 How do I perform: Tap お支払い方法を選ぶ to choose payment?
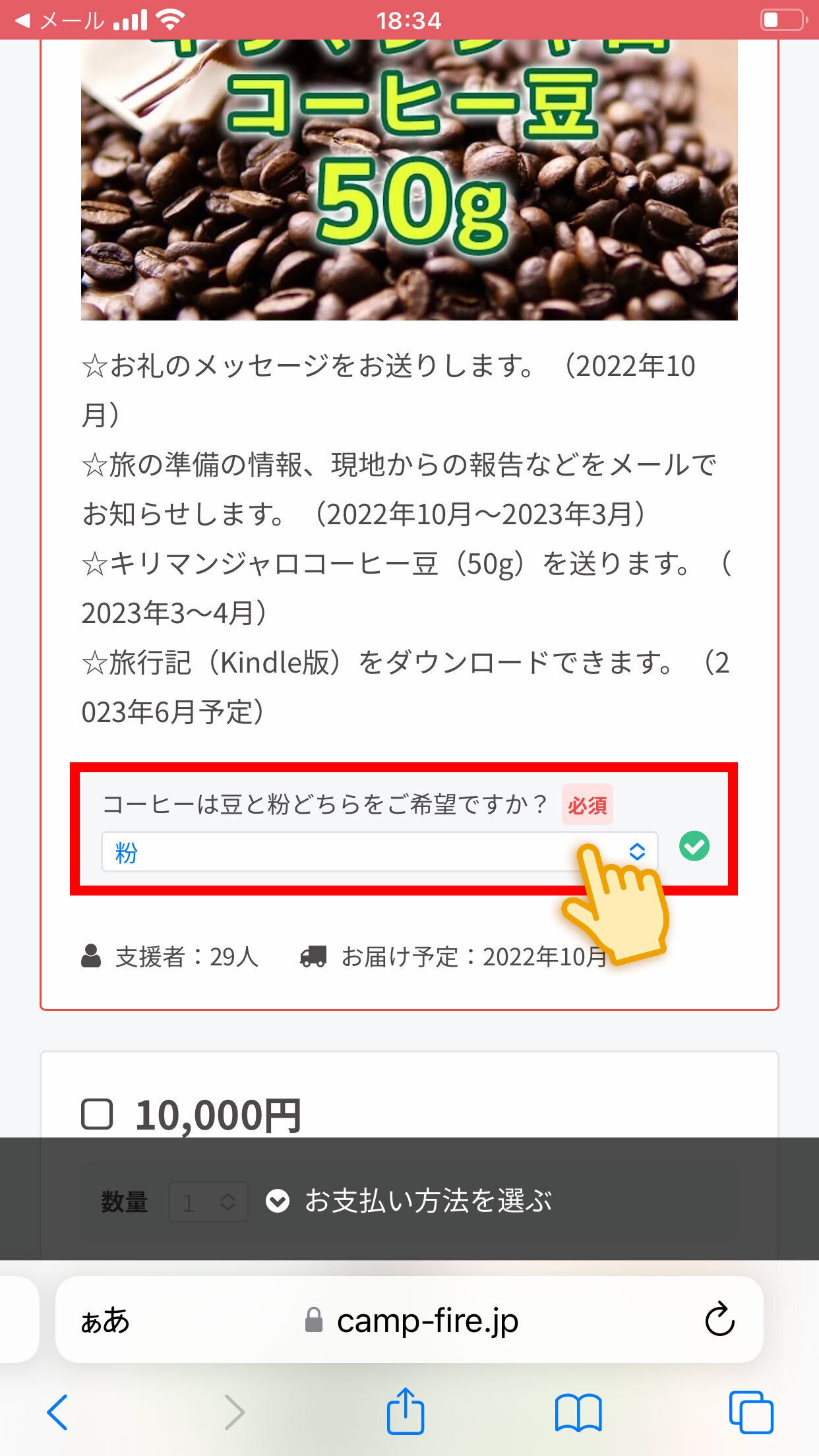[x=409, y=1201]
